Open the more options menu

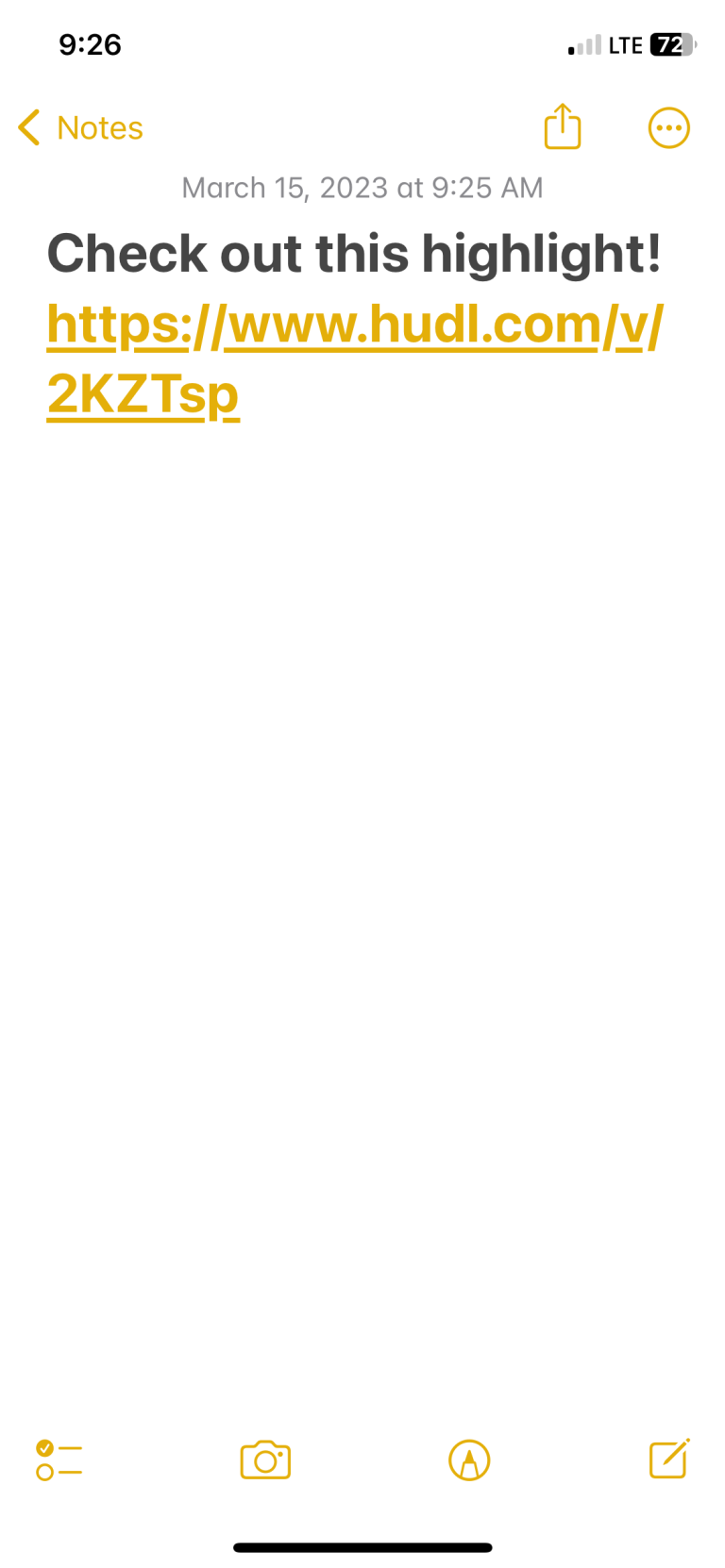(668, 127)
